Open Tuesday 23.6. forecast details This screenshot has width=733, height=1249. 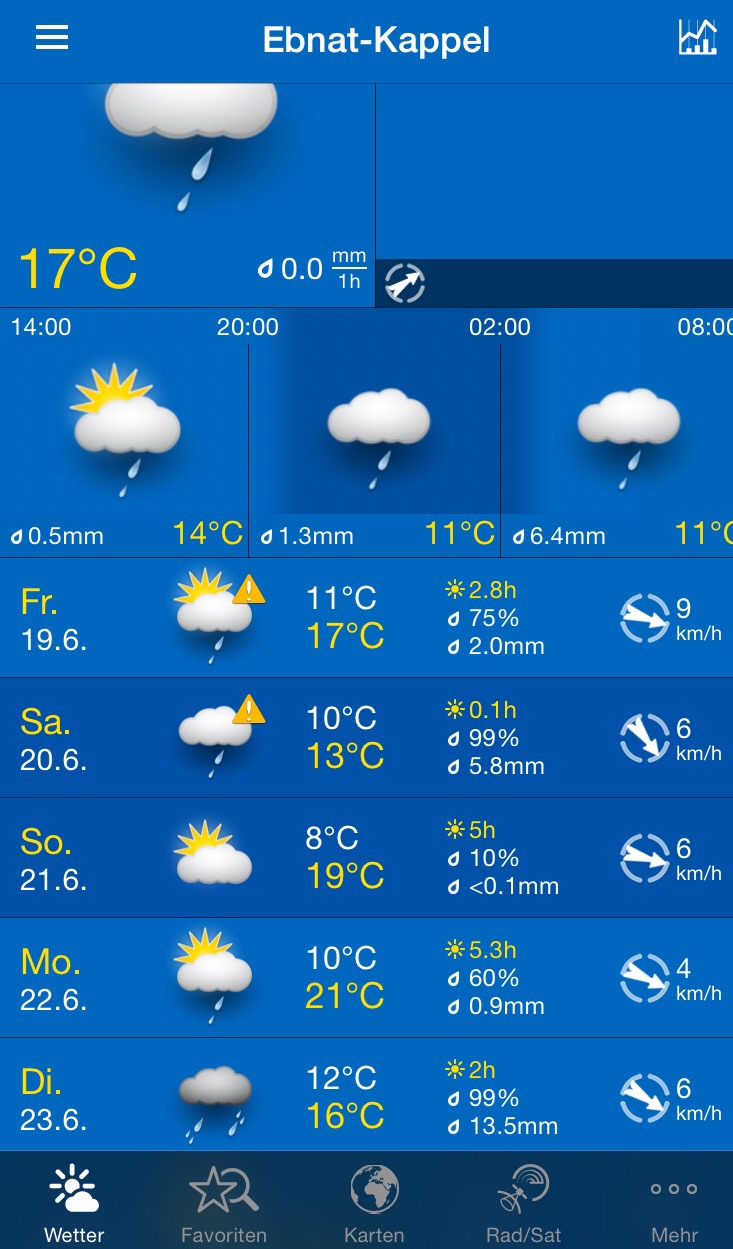pyautogui.click(x=366, y=1097)
